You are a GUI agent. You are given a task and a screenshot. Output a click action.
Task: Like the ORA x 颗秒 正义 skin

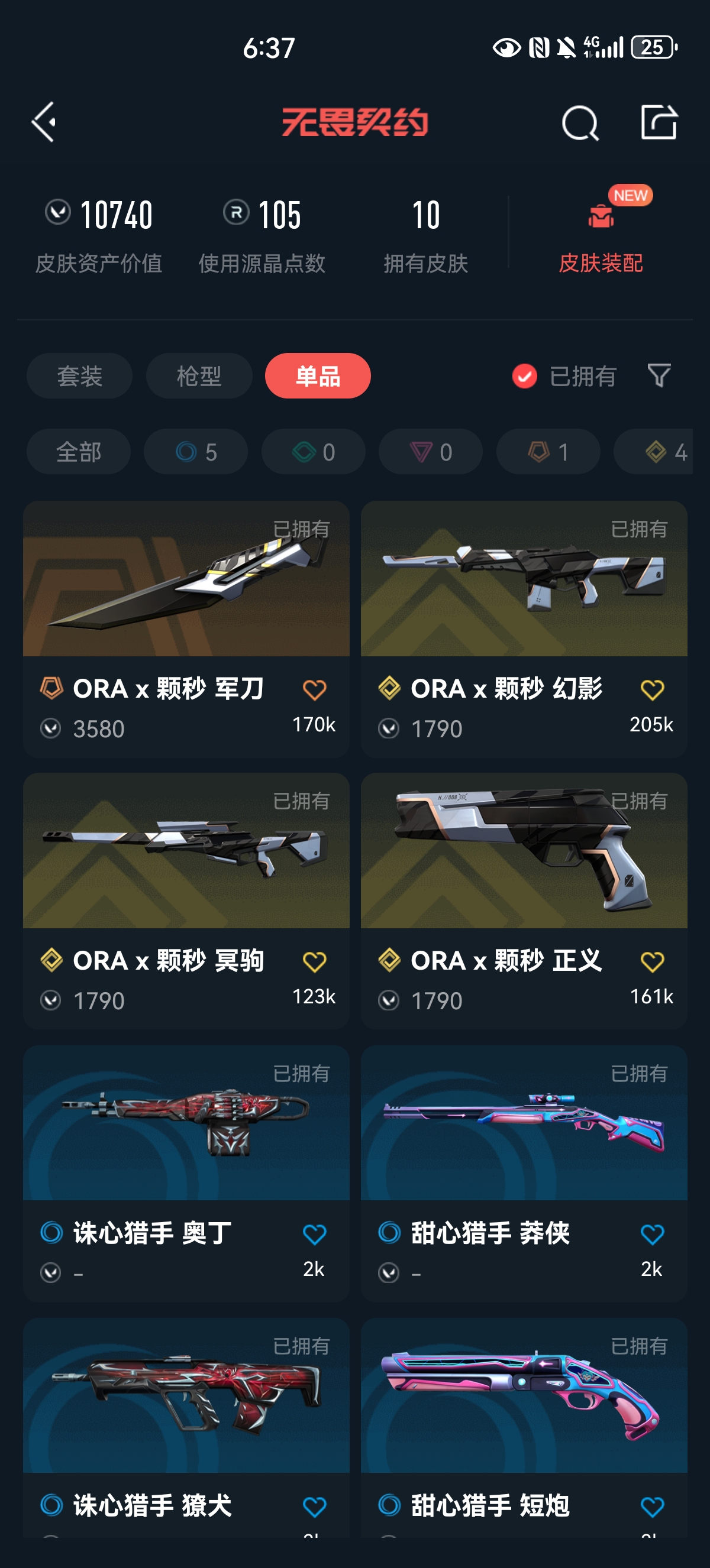pyautogui.click(x=651, y=962)
